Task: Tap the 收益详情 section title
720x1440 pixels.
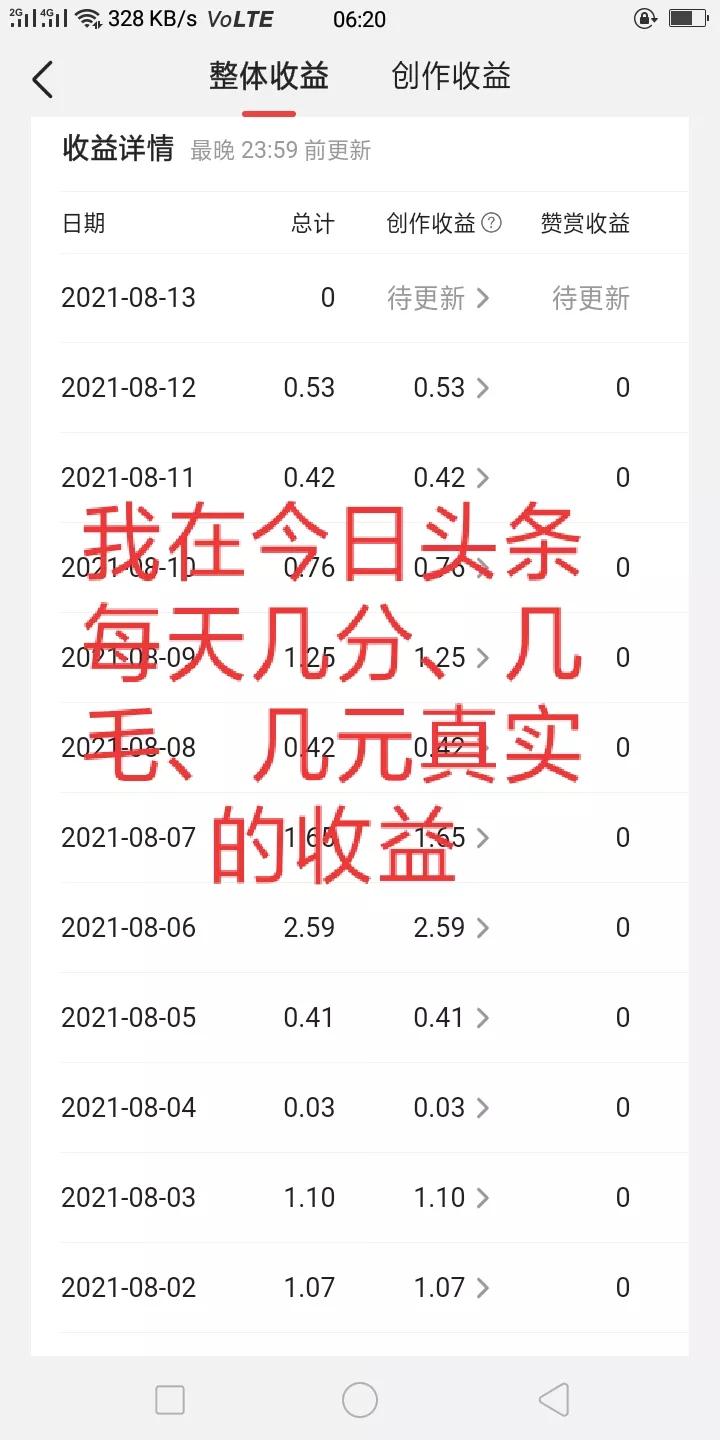Action: (x=114, y=152)
